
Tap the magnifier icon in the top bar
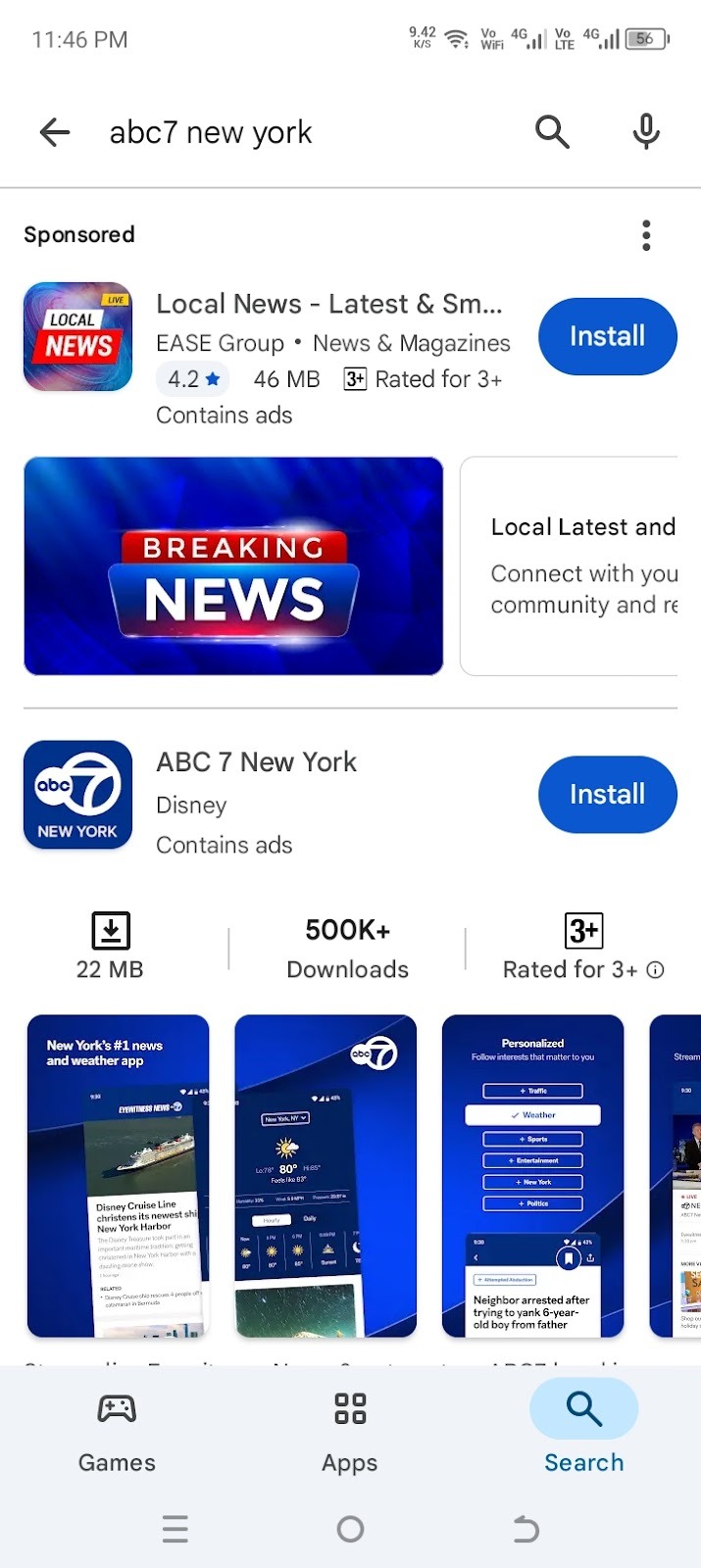pyautogui.click(x=552, y=131)
